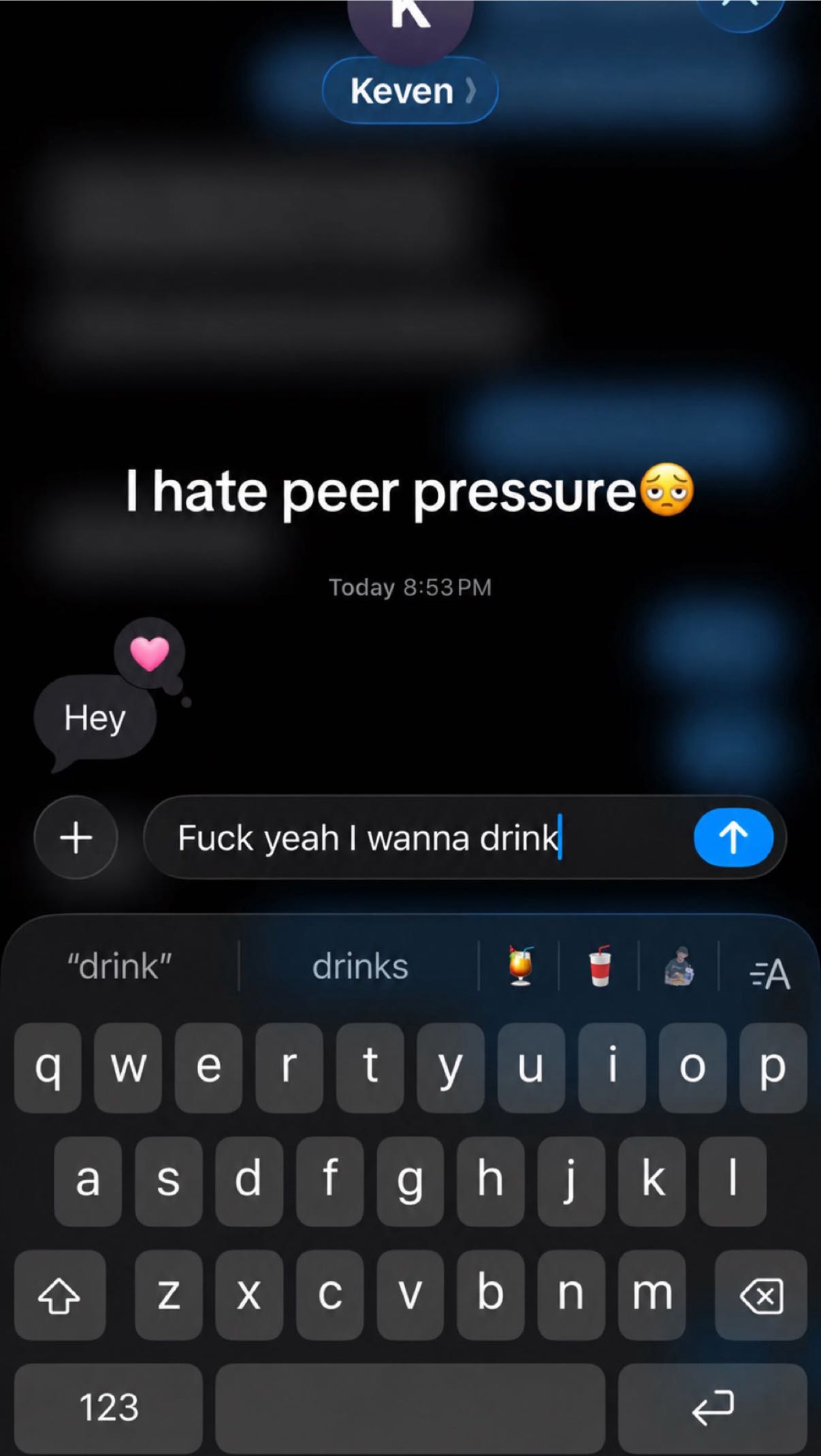Insert the person sticker suggestion
Image resolution: width=821 pixels, height=1456 pixels.
pyautogui.click(x=679, y=966)
